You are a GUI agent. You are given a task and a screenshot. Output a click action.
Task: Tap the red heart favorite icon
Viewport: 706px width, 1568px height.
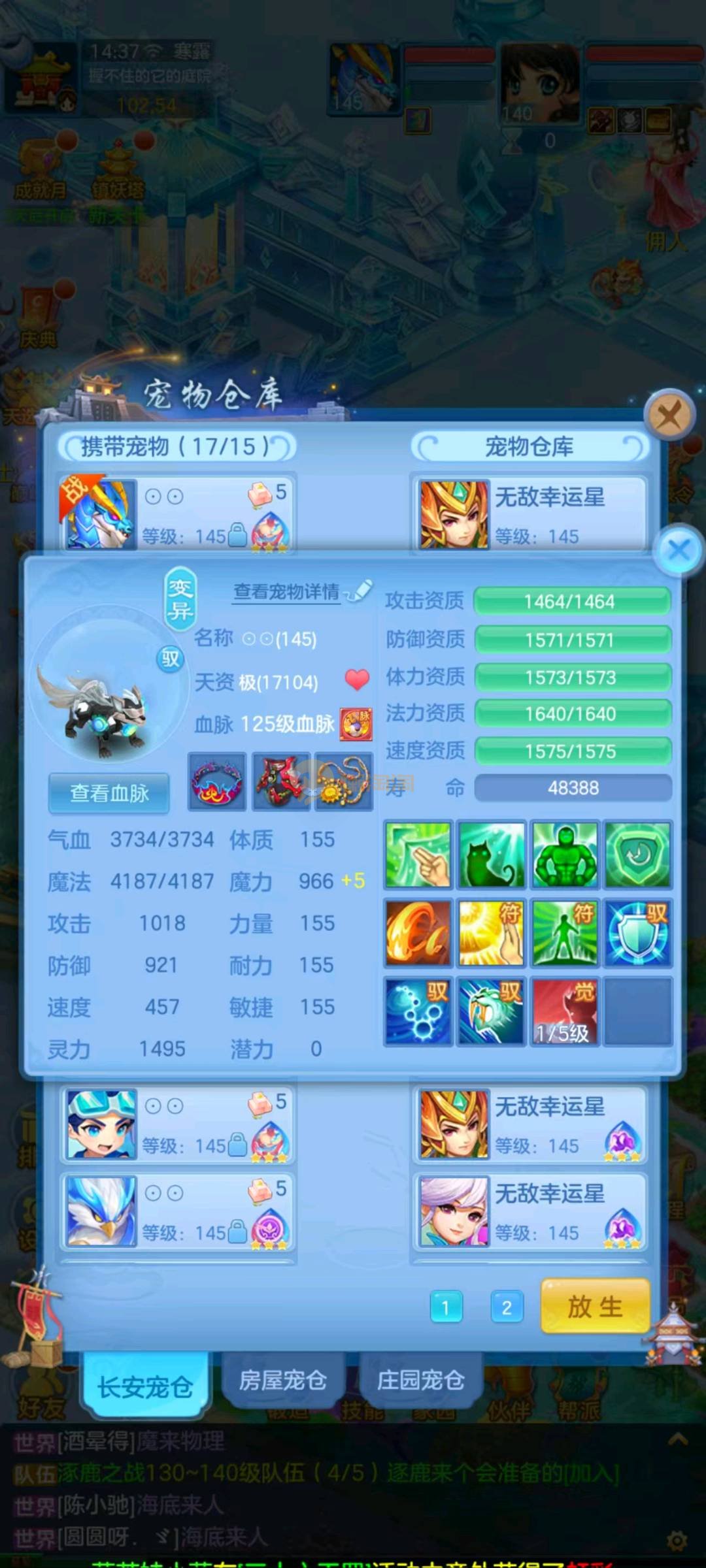coord(357,680)
